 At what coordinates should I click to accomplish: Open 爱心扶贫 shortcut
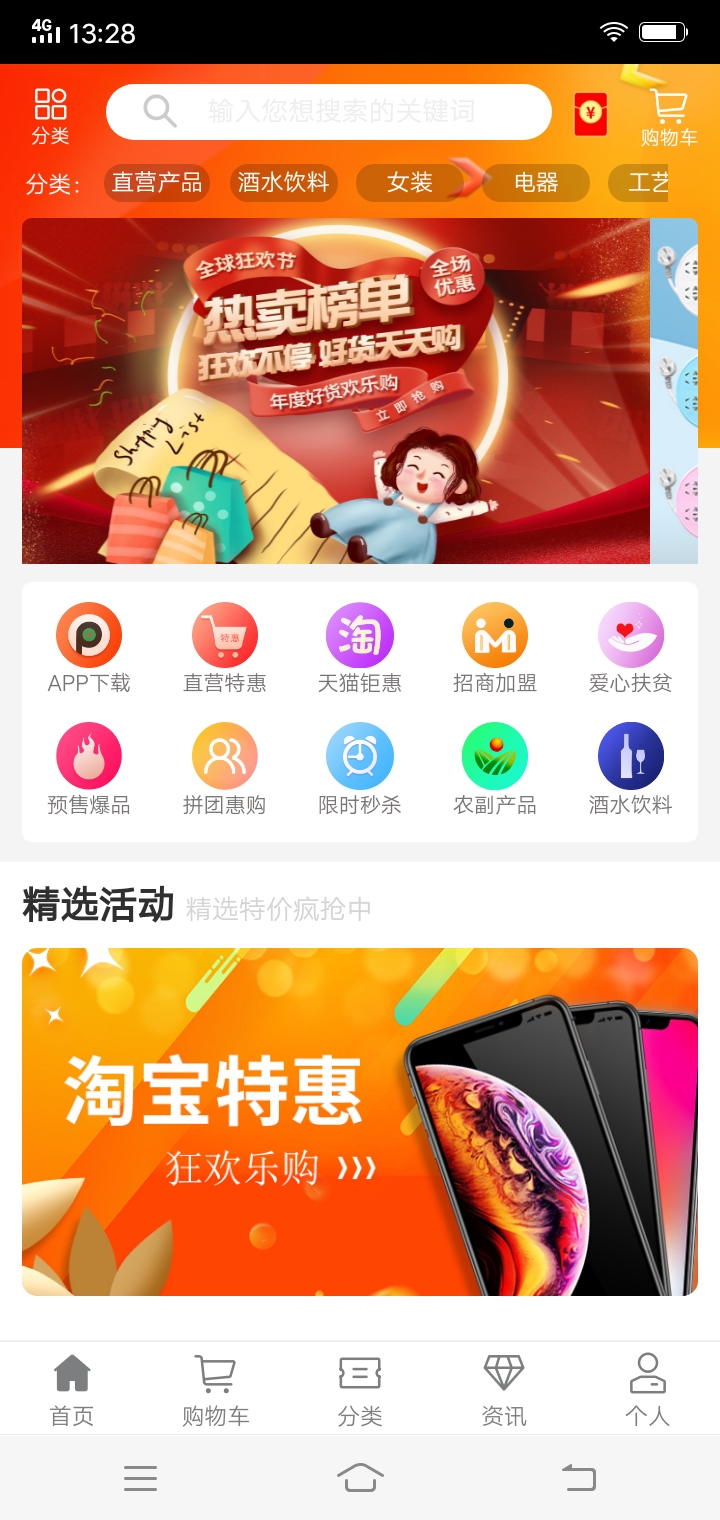[630, 648]
